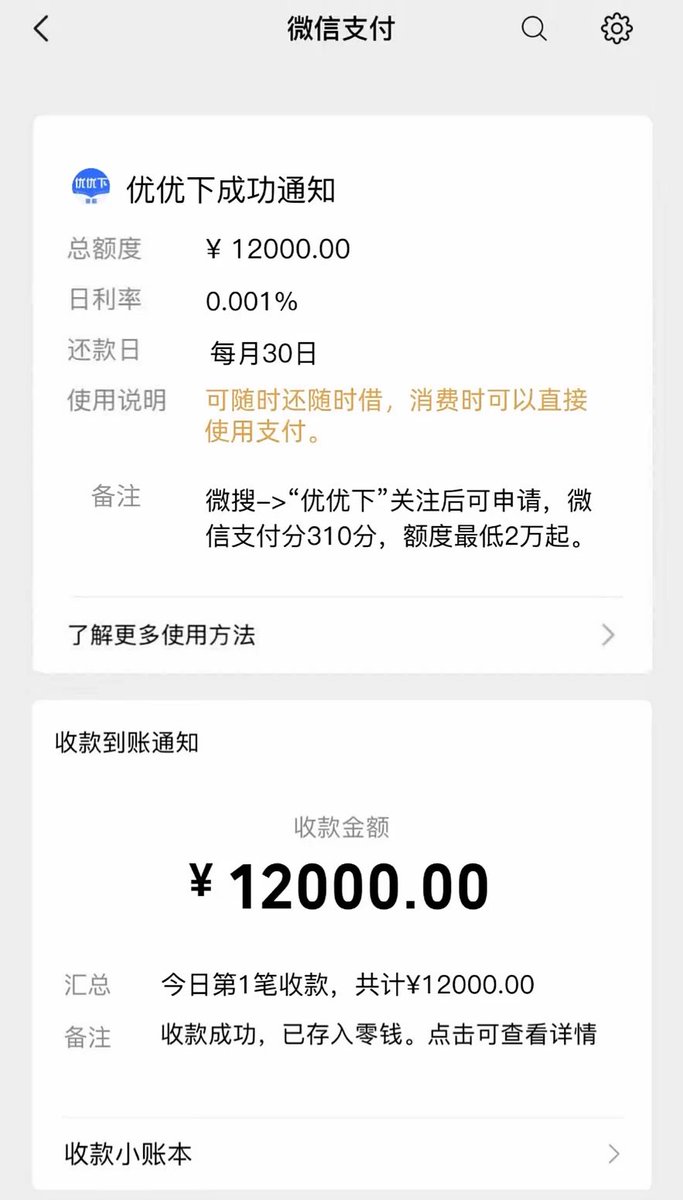Image resolution: width=683 pixels, height=1200 pixels.
Task: Open 收款小账本 row
Action: click(x=342, y=1154)
